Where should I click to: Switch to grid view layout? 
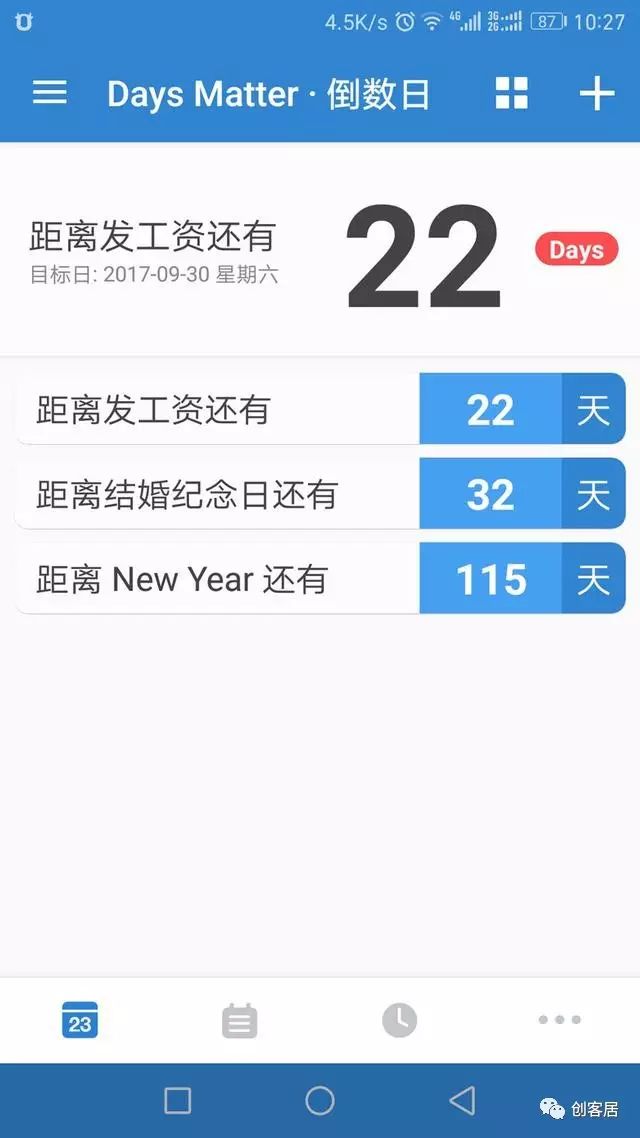pyautogui.click(x=512, y=93)
